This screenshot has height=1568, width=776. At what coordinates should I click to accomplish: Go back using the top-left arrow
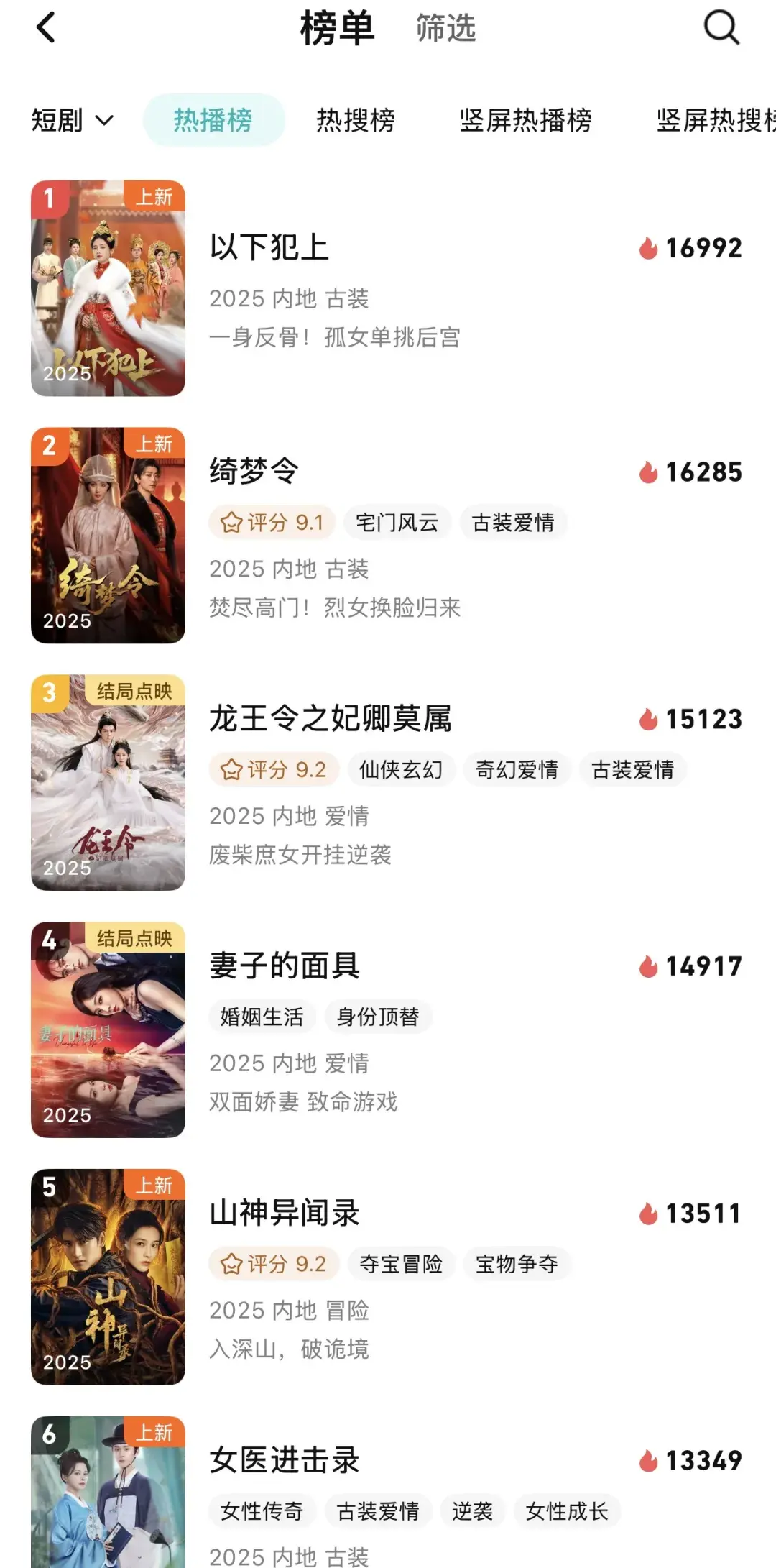(46, 29)
